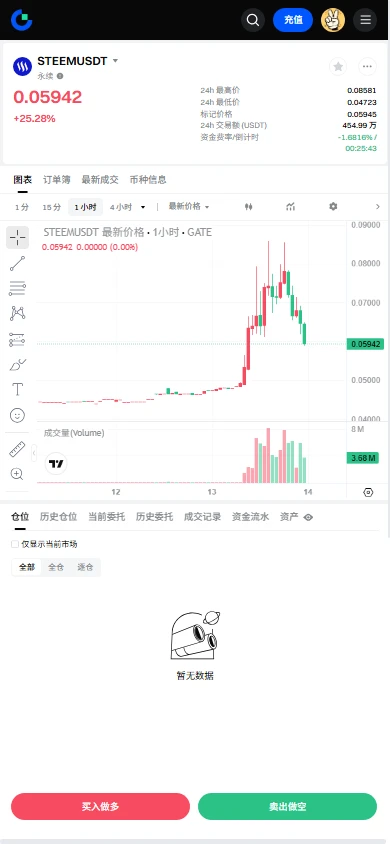Switch to the 最新成交 tab

tap(100, 180)
